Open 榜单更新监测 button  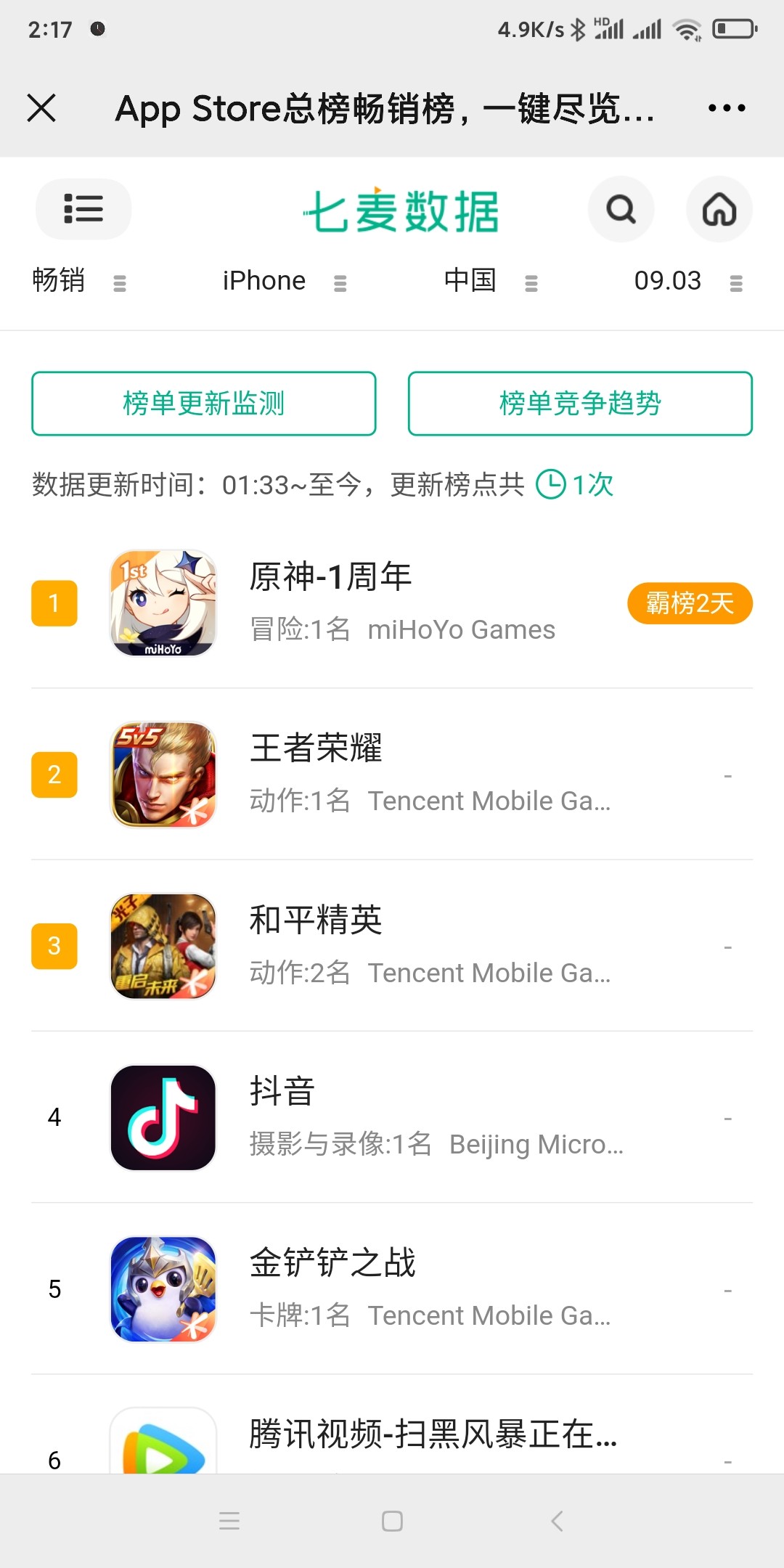(x=204, y=404)
